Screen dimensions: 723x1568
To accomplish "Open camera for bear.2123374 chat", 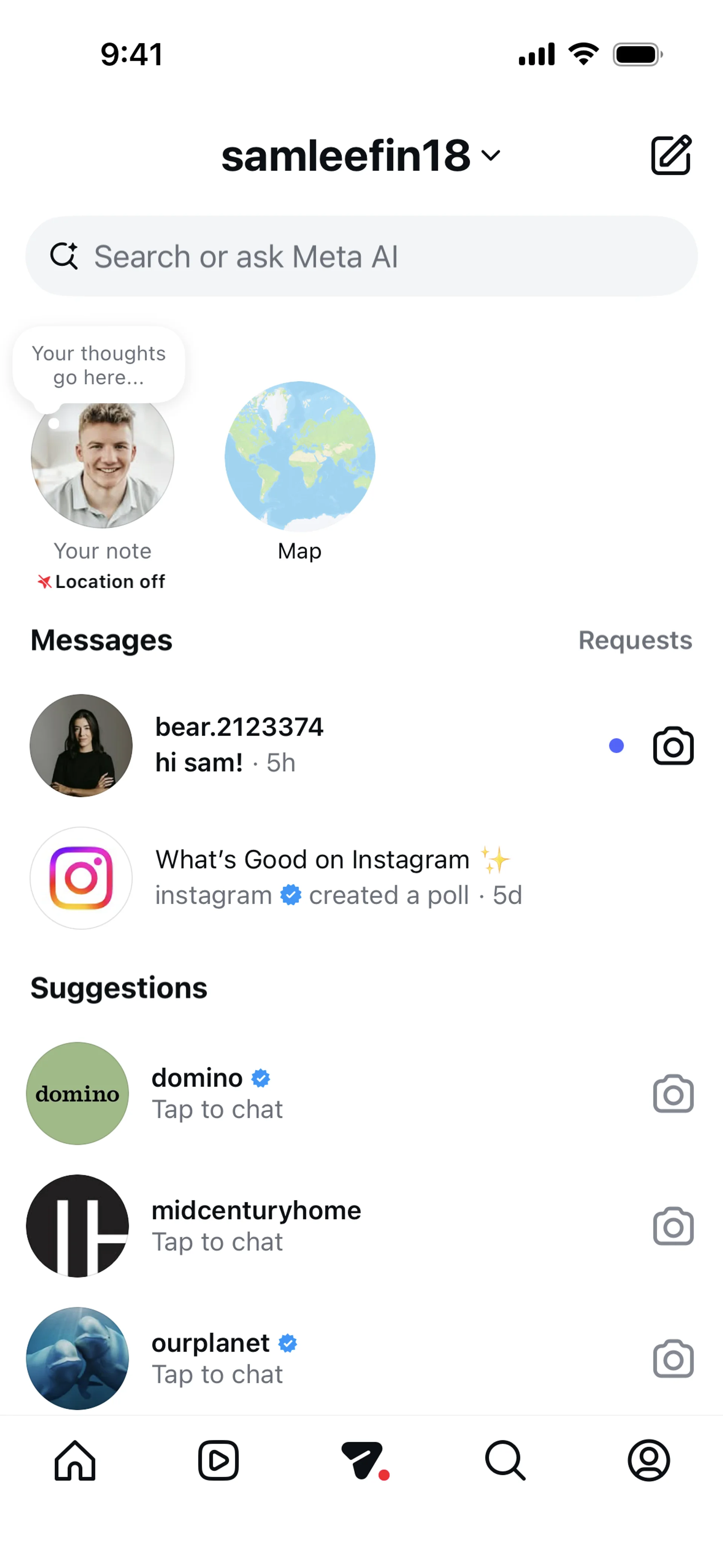I will click(673, 746).
